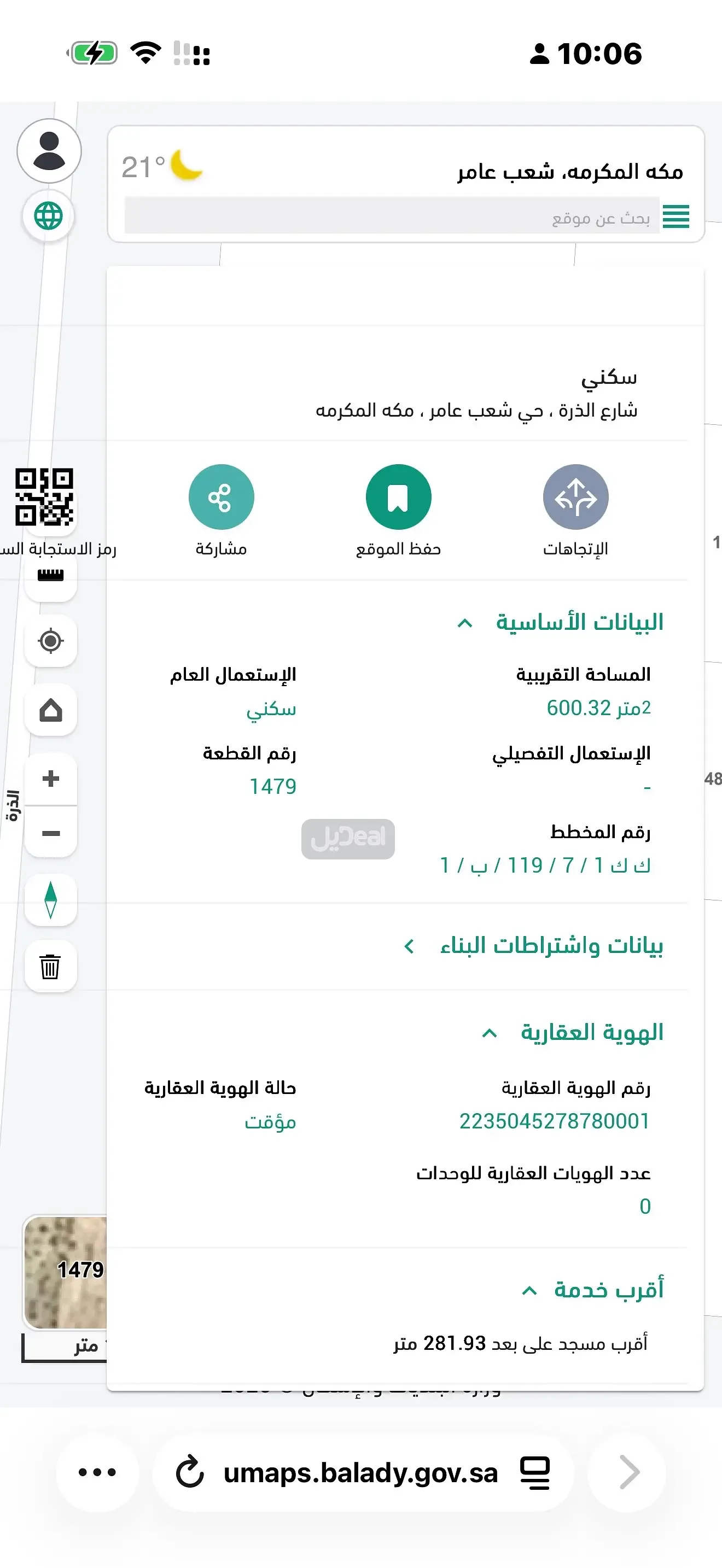Viewport: 722px width, 1568px height.
Task: Tap the home map button
Action: point(50,710)
